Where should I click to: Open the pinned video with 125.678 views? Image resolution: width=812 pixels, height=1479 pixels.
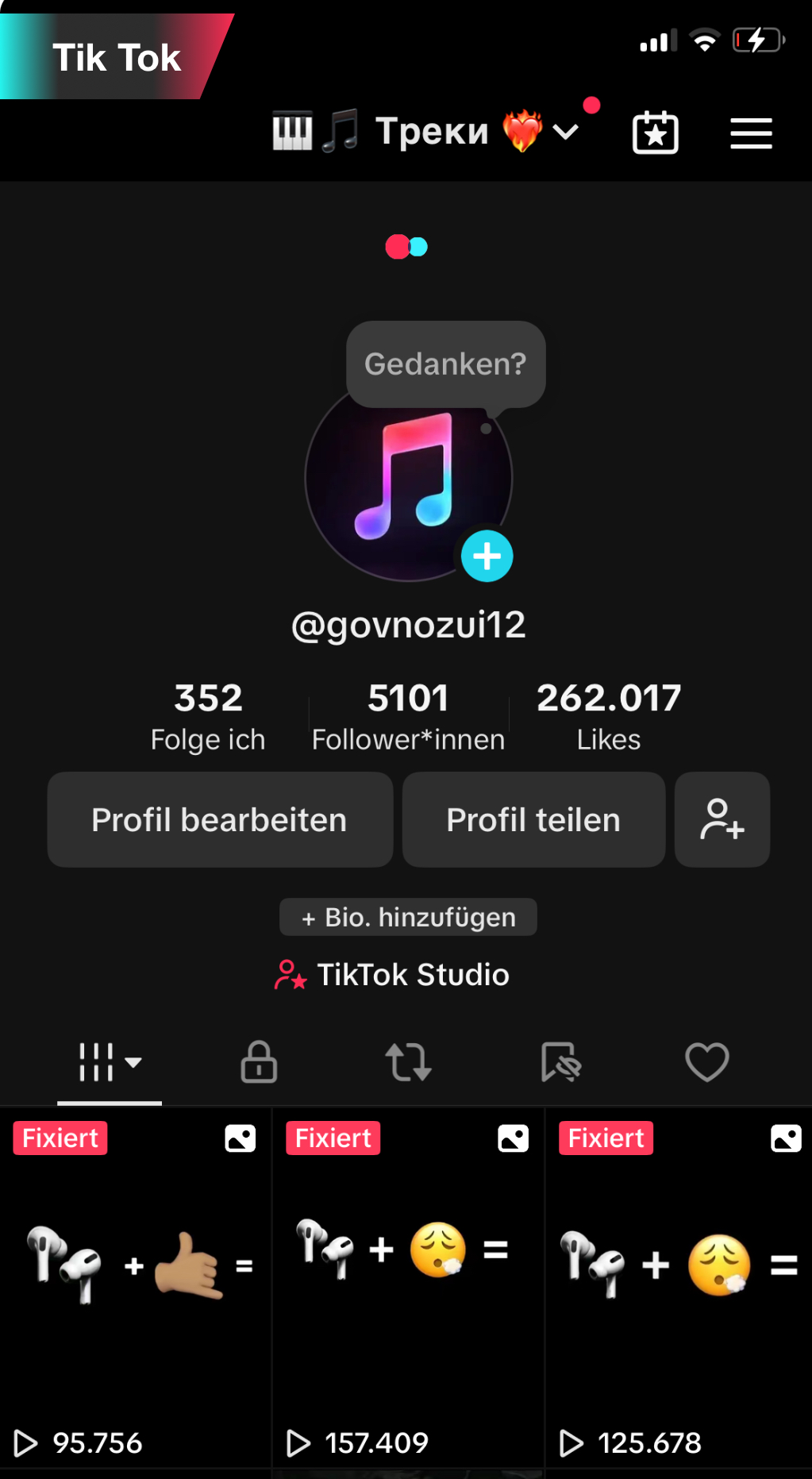pos(679,1286)
